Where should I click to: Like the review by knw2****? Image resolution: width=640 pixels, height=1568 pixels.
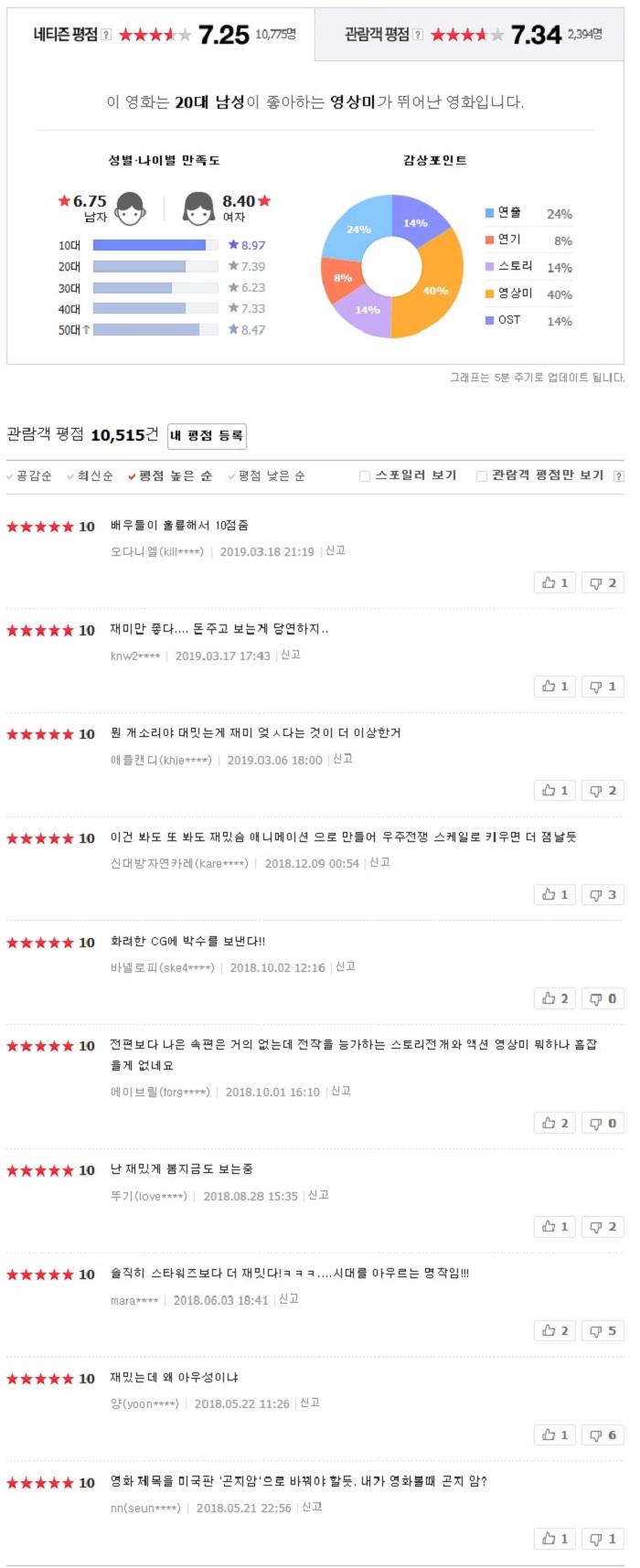555,687
